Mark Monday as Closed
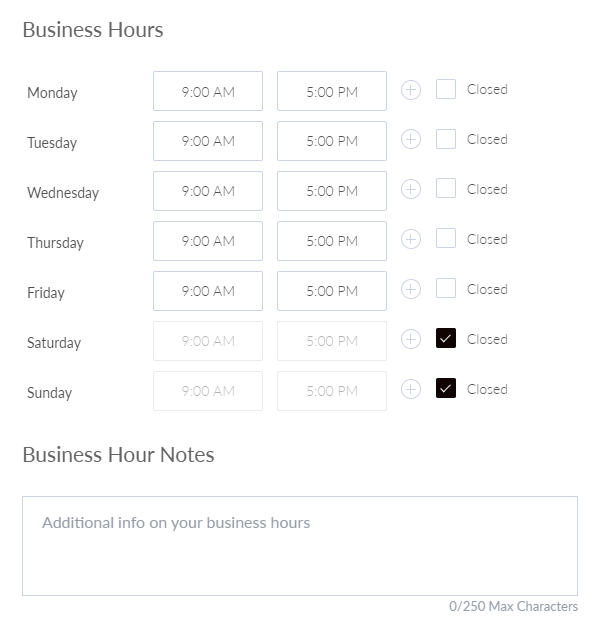Viewport: 613px width, 625px height. point(446,89)
